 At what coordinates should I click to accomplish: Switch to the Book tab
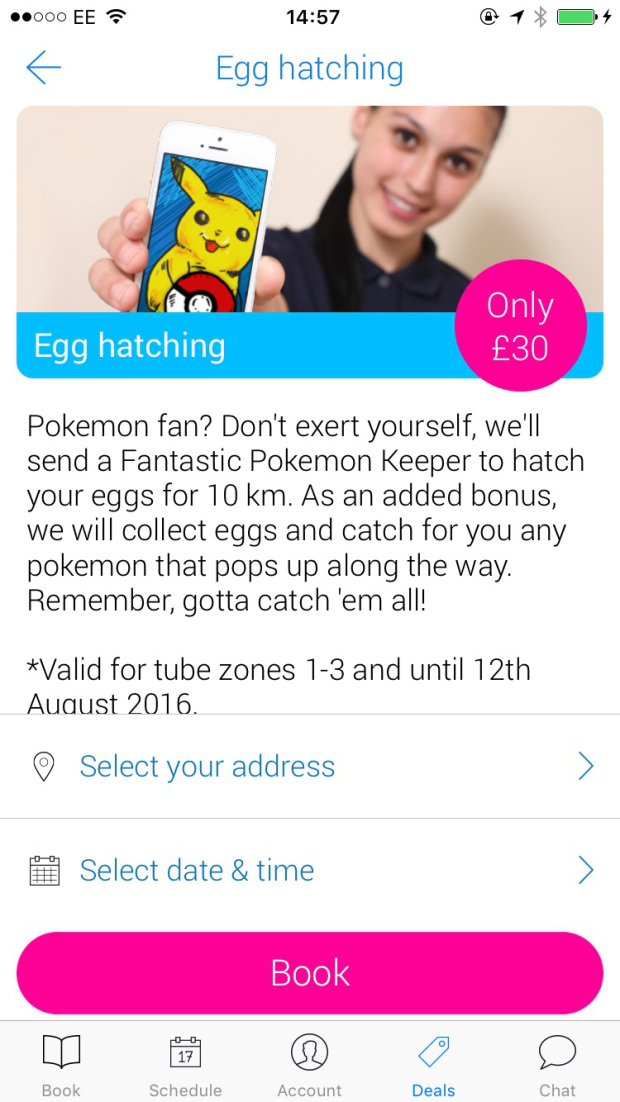click(x=61, y=1065)
